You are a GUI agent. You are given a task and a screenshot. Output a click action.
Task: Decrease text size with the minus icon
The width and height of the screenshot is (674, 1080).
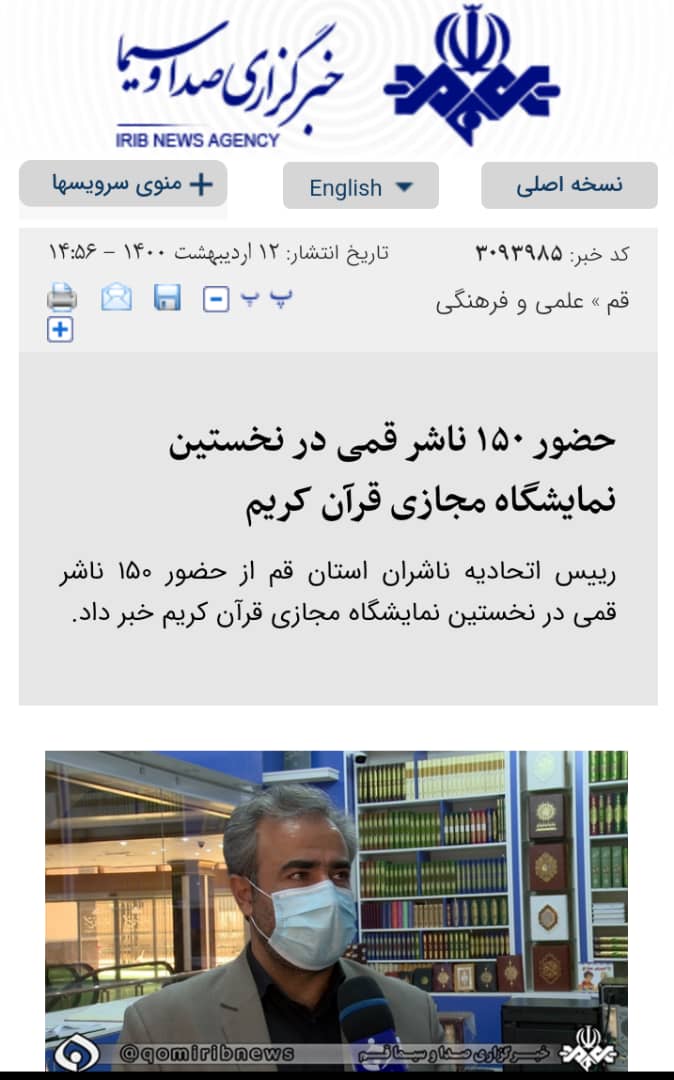pos(216,298)
